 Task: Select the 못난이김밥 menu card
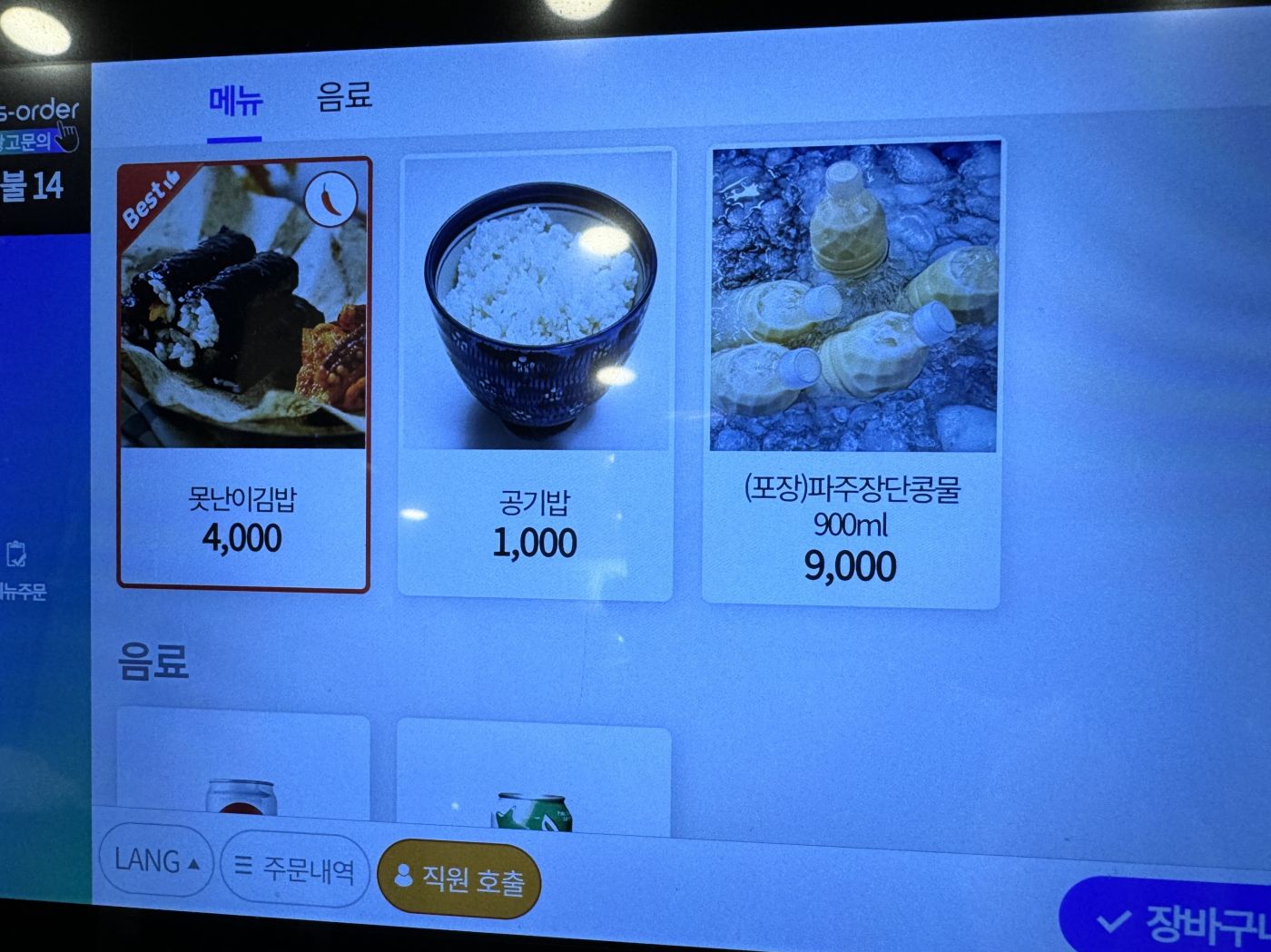243,374
